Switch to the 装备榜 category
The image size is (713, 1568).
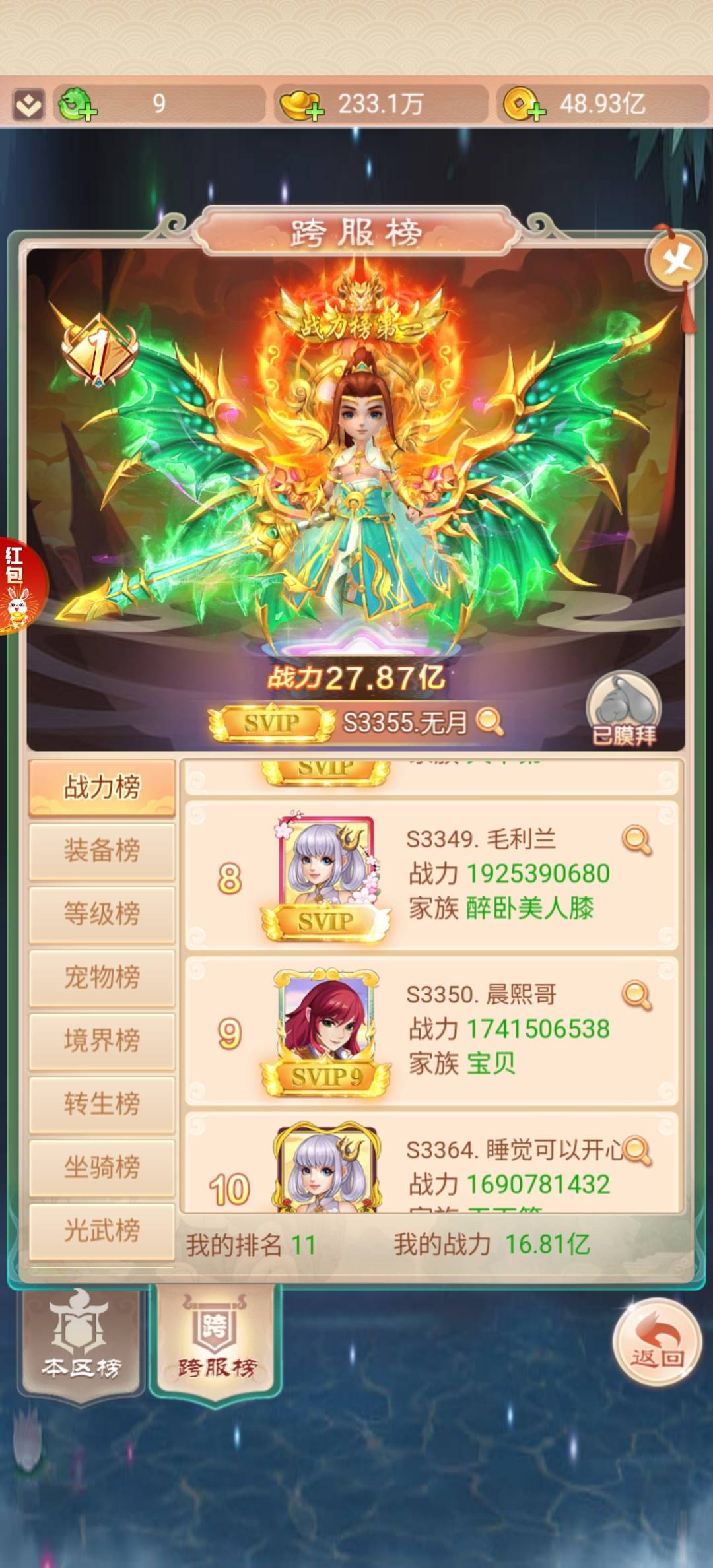[x=102, y=851]
